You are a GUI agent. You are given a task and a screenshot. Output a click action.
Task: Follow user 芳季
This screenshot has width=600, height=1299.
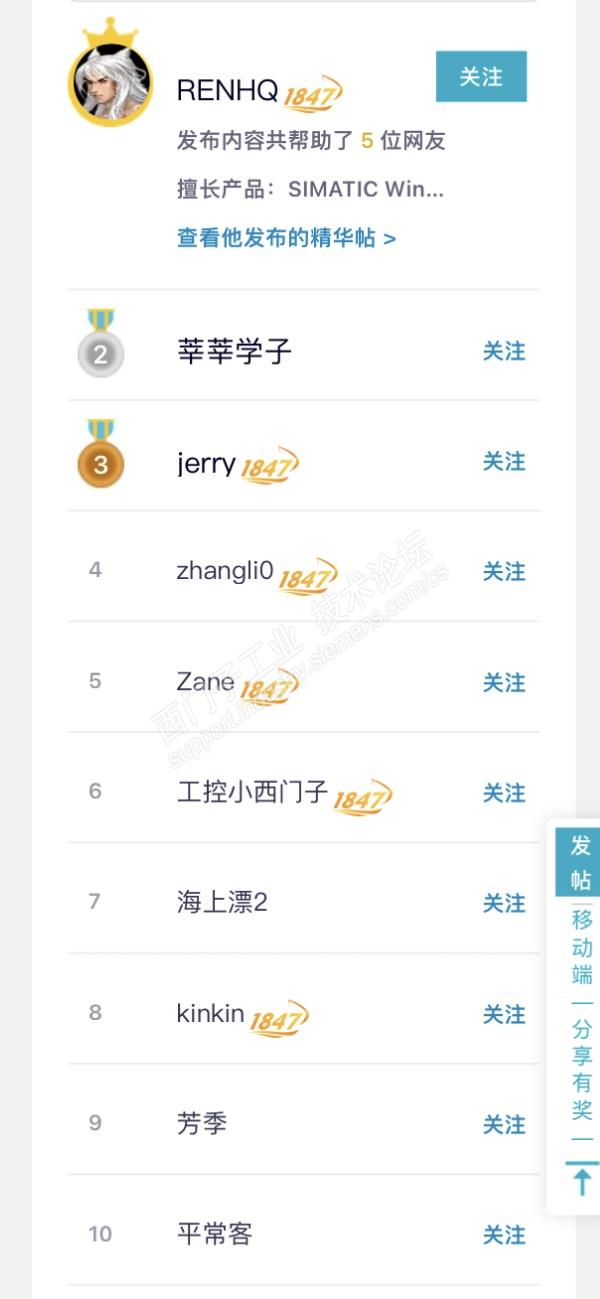504,1125
